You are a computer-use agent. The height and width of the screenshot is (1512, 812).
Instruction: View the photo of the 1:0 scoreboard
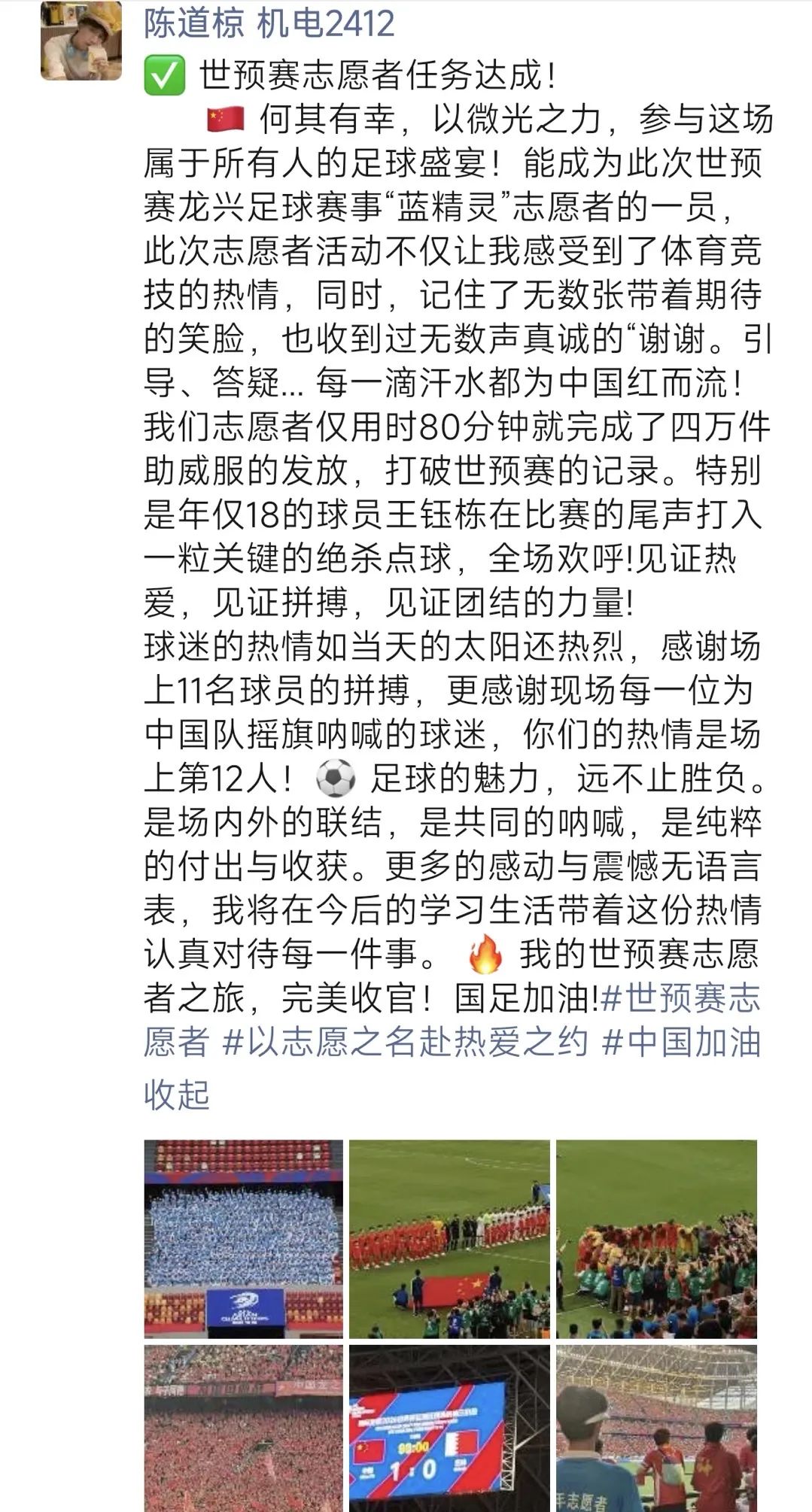click(449, 1429)
